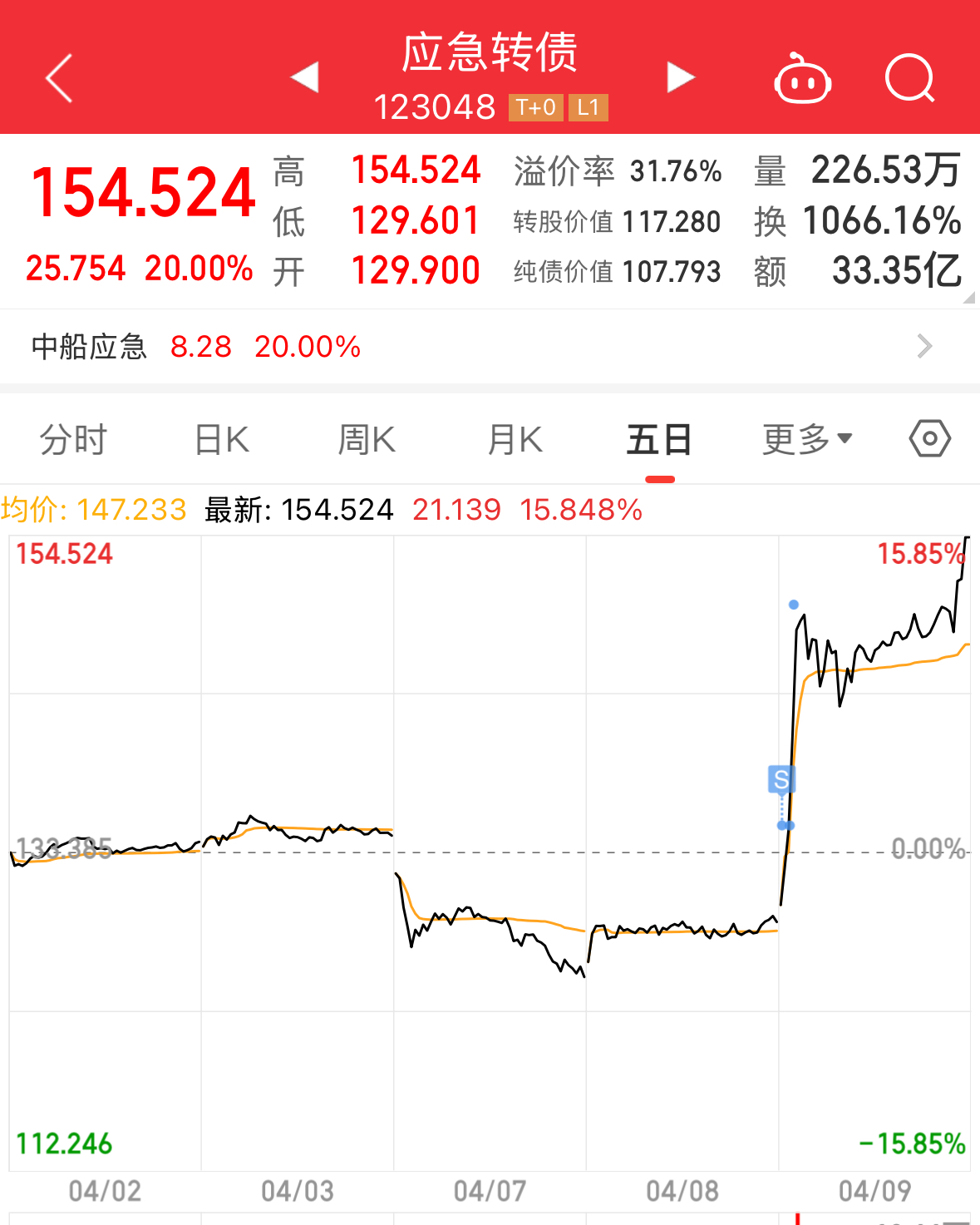
Task: Expand quote details via corner triangle
Action: tap(969, 298)
